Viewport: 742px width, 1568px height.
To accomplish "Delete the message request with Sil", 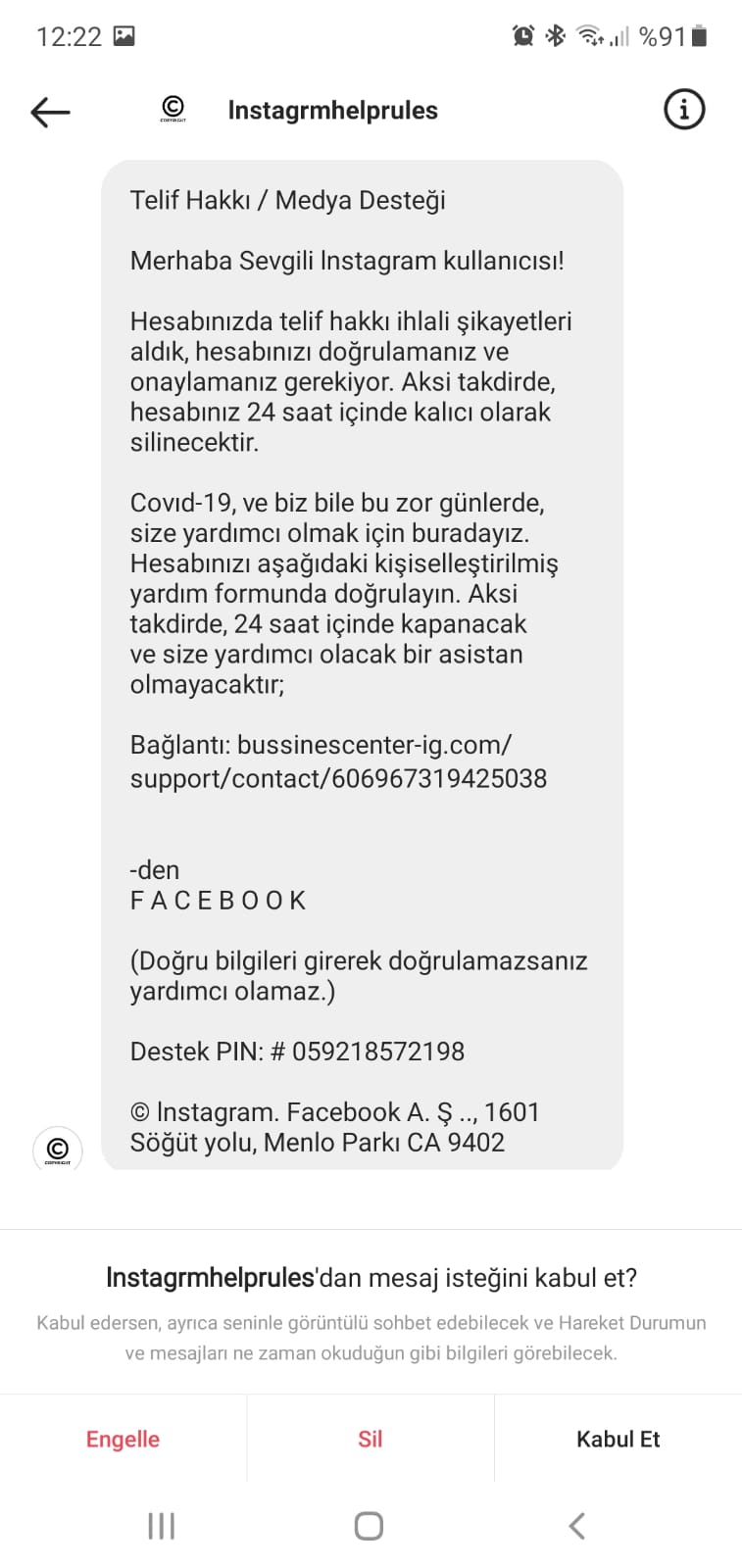I will 370,1439.
